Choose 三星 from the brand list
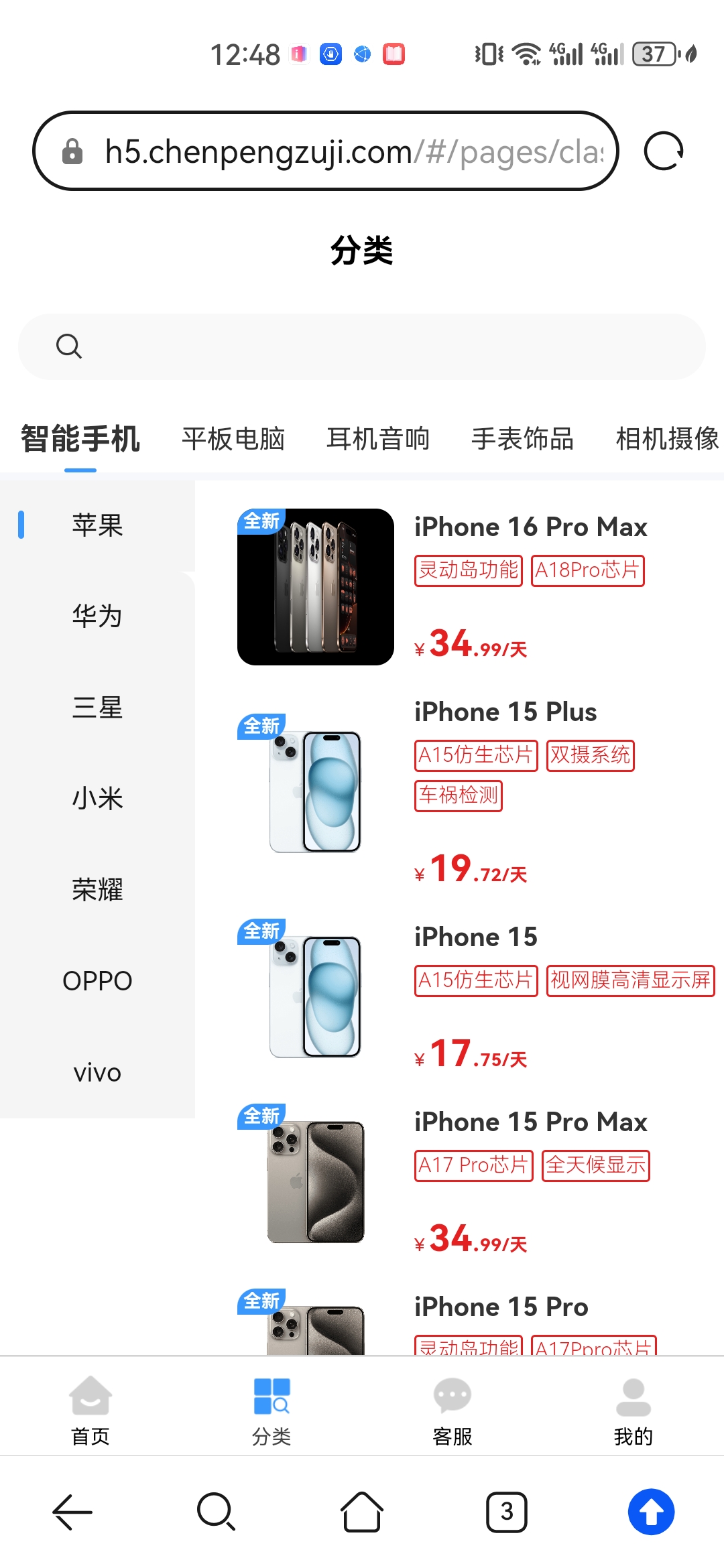724x1568 pixels. (97, 708)
